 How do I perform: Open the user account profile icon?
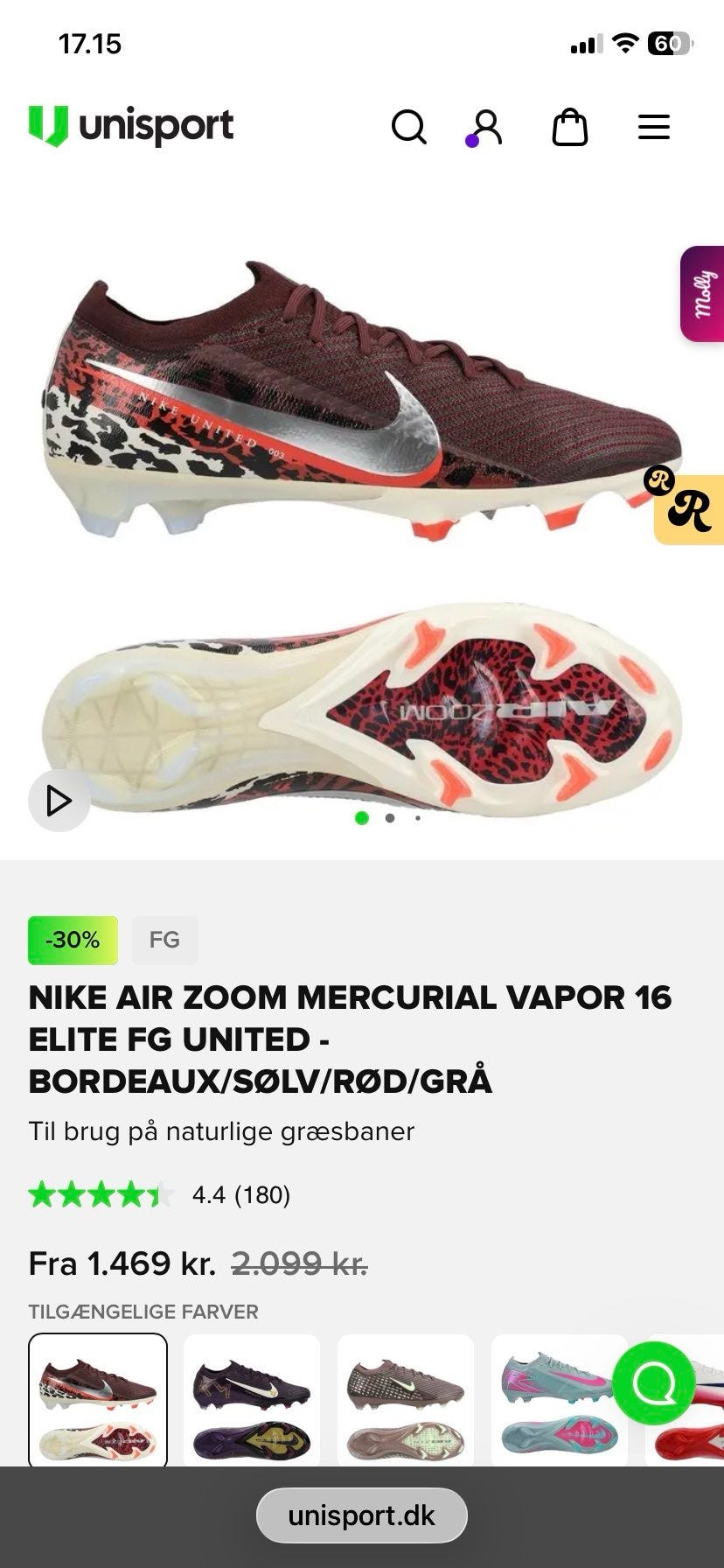click(485, 127)
